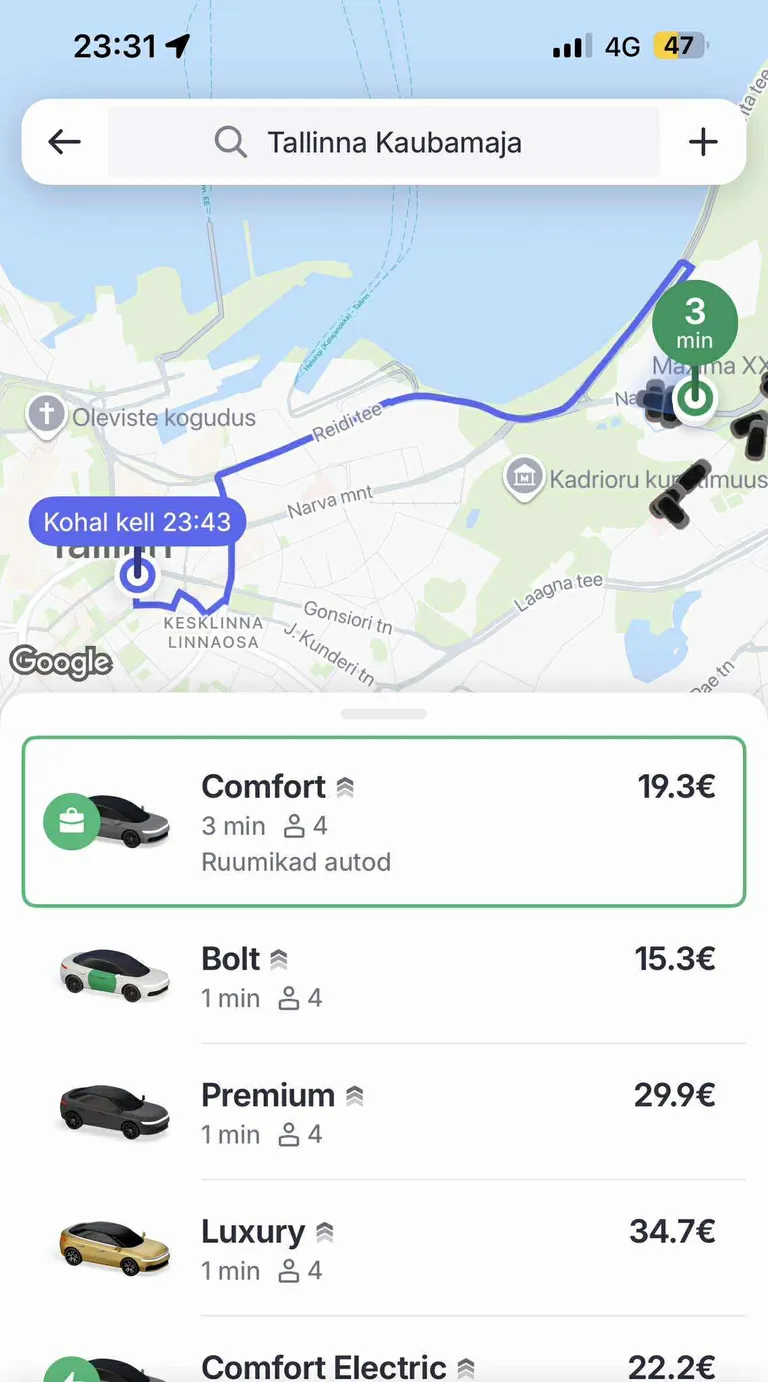
Task: Pick the Premium ride category
Action: pyautogui.click(x=384, y=1112)
